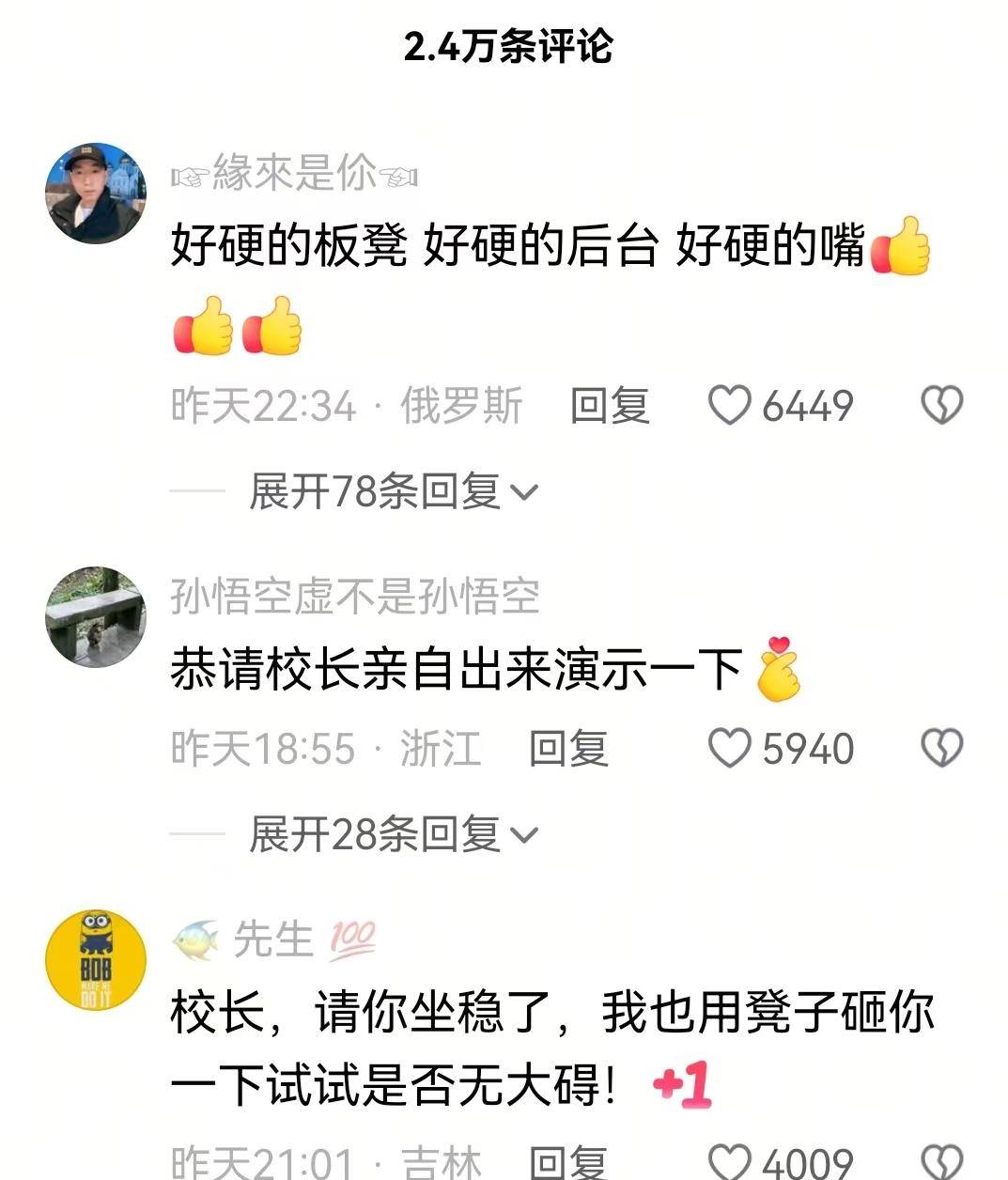Viewport: 1008px width, 1180px height.
Task: Reply to the comment from 吉林
Action: pyautogui.click(x=568, y=1163)
